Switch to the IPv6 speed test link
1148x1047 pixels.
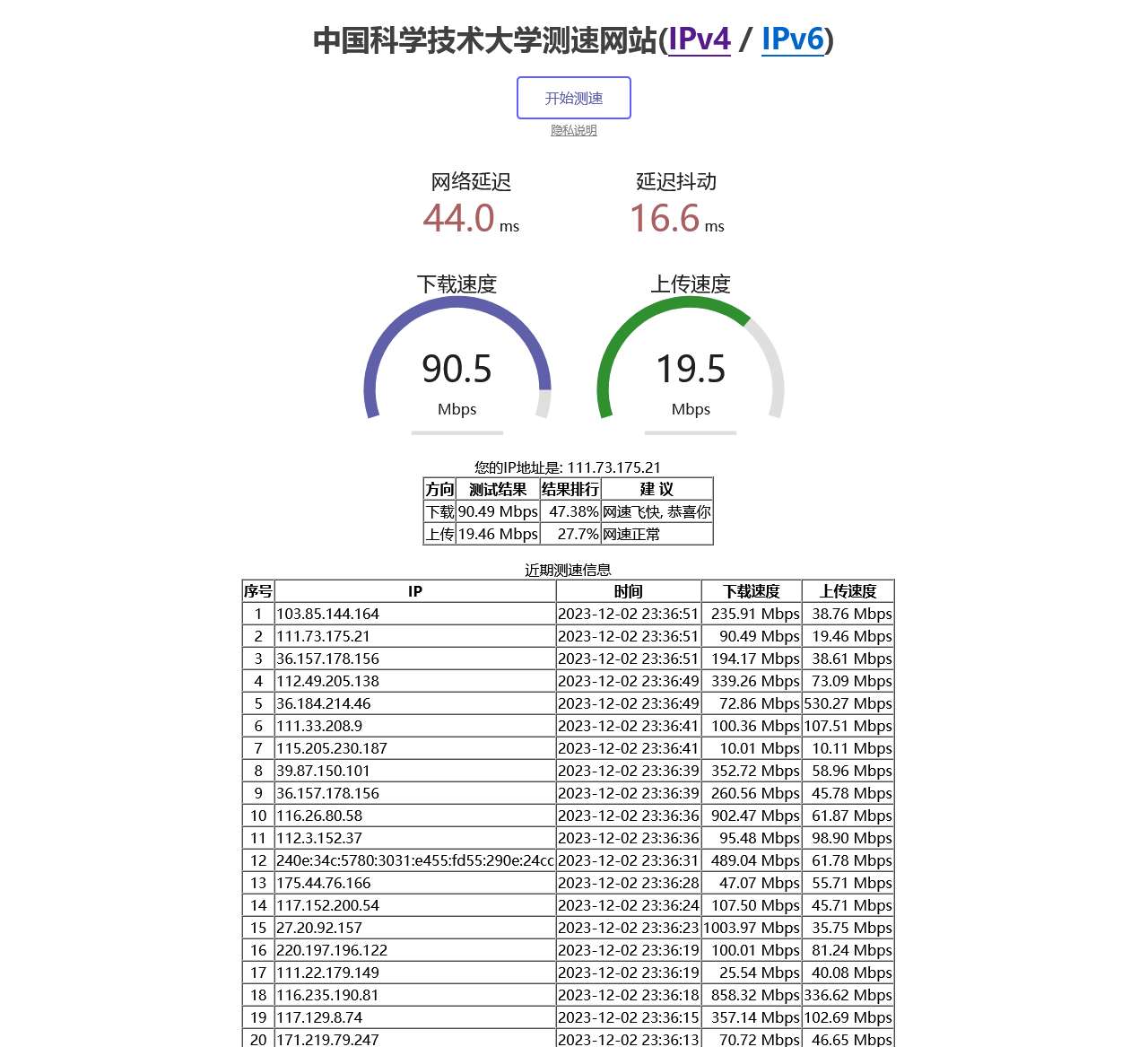click(792, 39)
